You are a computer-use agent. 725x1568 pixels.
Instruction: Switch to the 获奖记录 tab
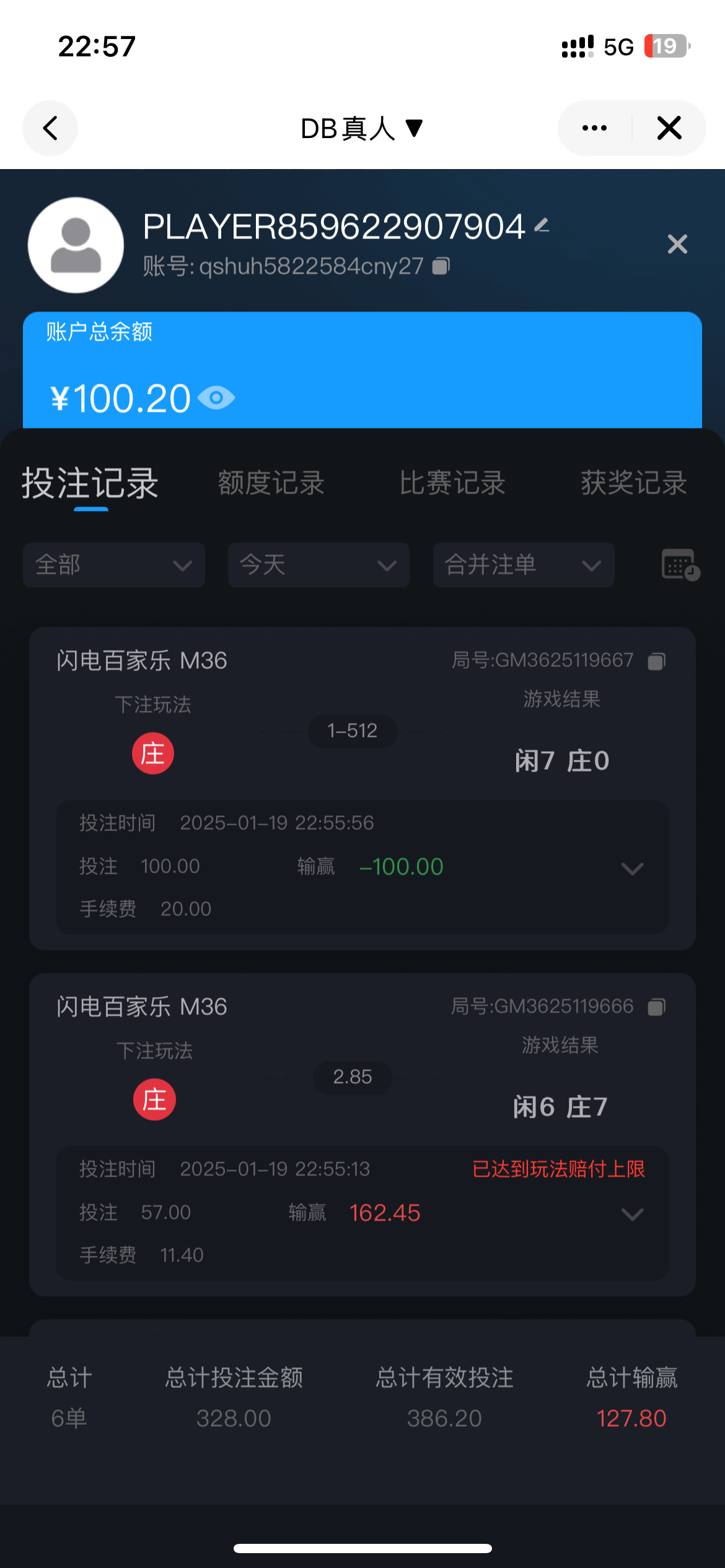pos(634,483)
